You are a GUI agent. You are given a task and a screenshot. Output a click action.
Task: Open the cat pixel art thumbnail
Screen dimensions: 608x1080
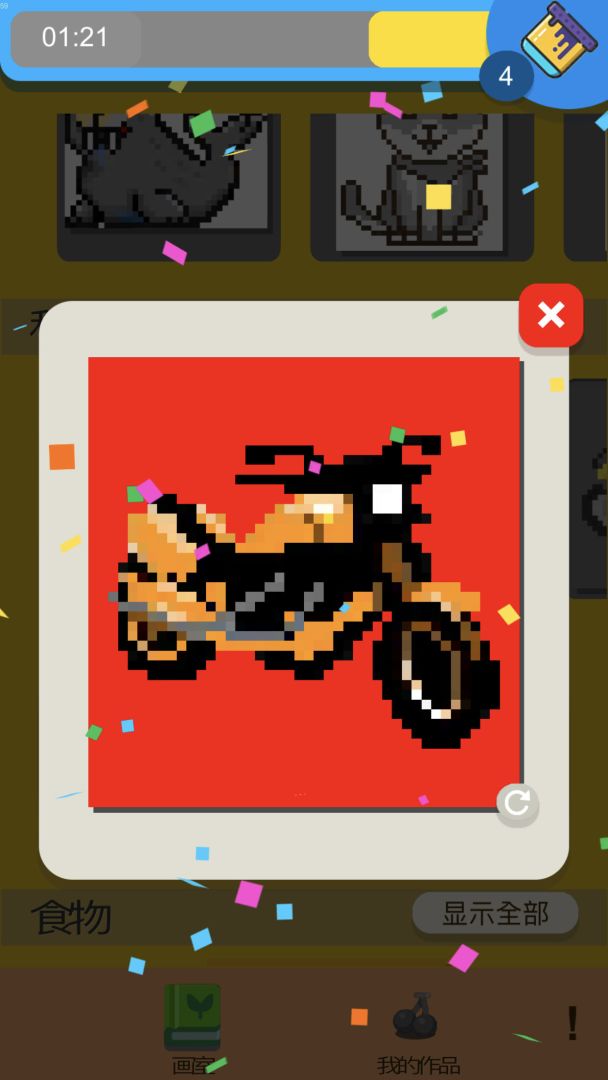(422, 185)
